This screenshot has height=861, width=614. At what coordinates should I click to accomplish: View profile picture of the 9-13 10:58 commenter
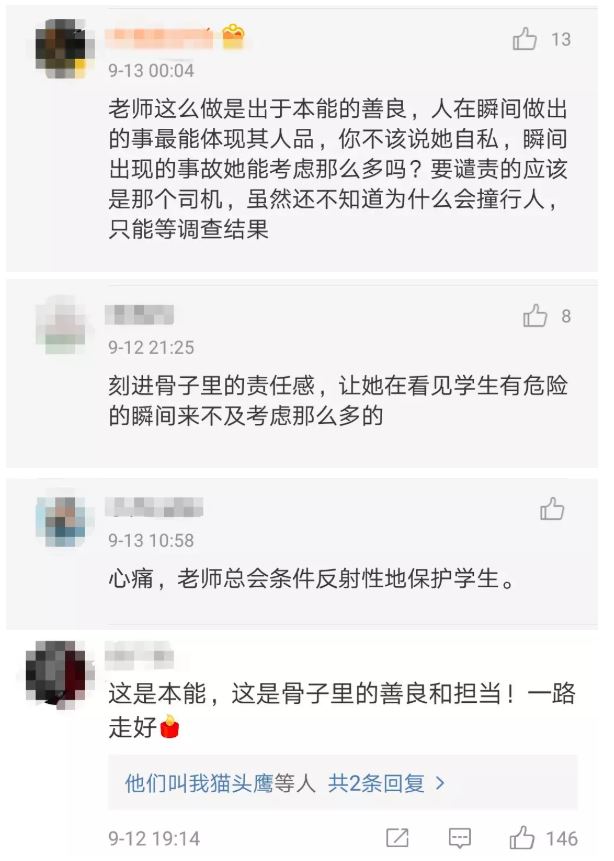point(65,518)
